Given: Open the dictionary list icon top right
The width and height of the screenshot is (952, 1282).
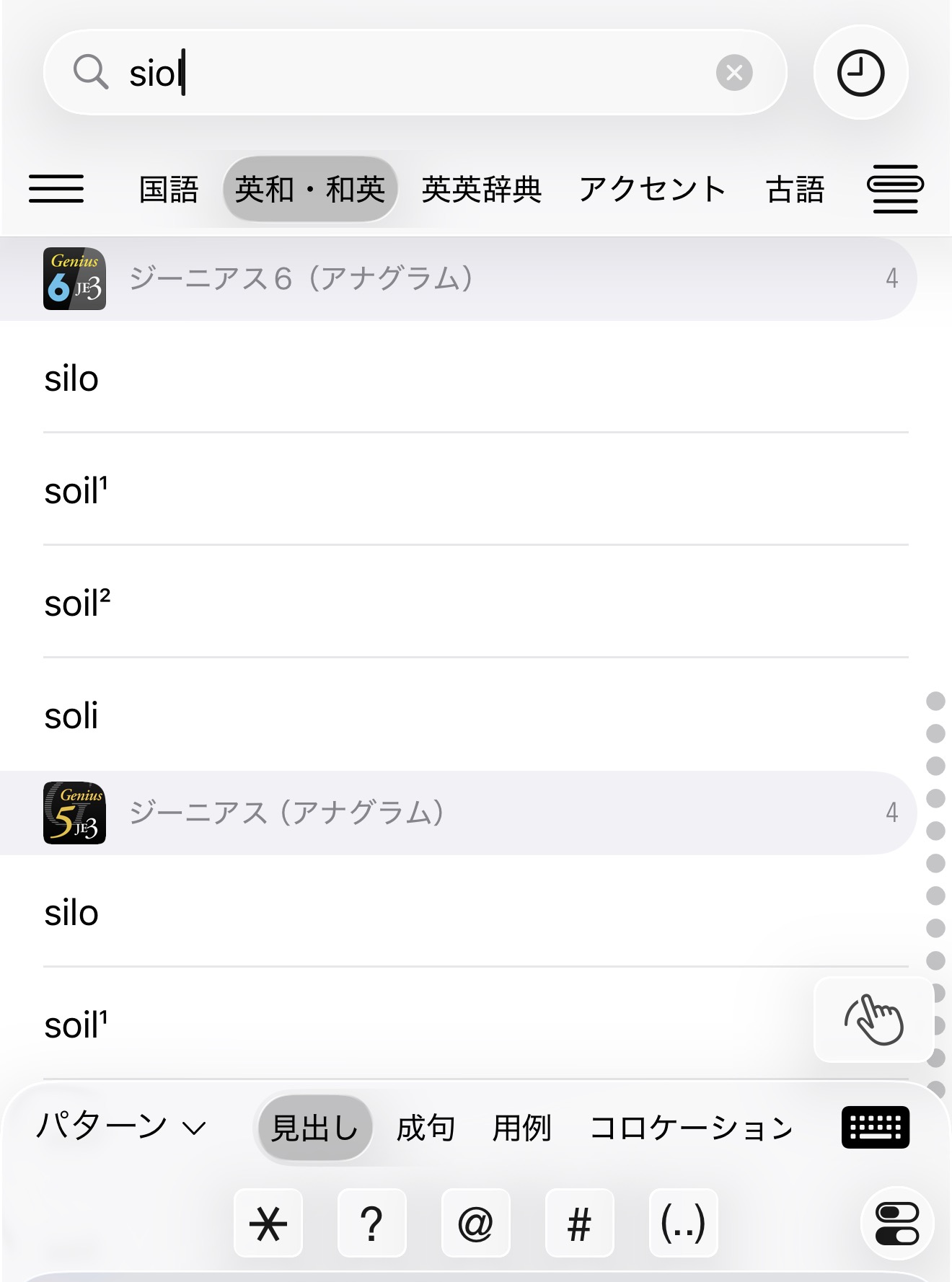Looking at the screenshot, I should (894, 188).
